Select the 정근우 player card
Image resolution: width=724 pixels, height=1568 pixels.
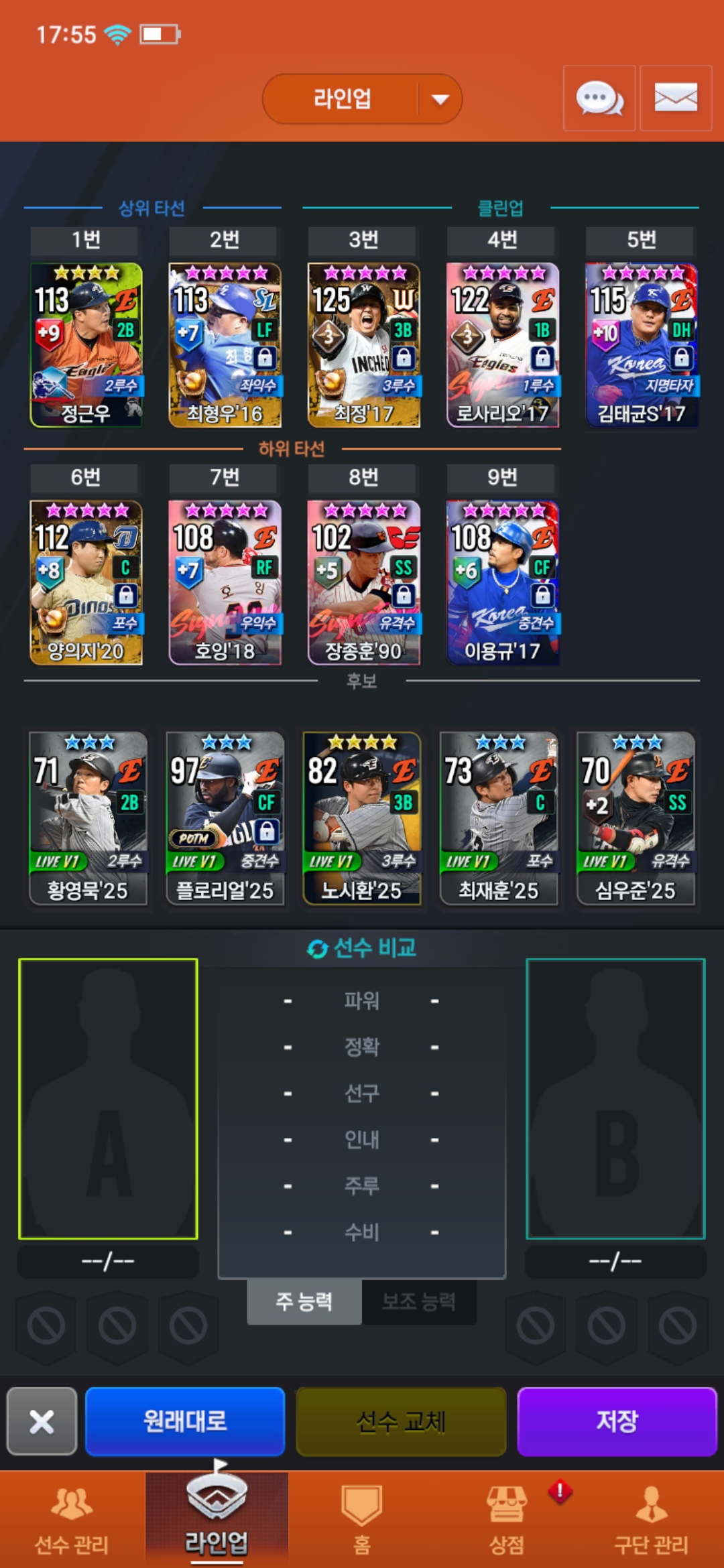[86, 345]
